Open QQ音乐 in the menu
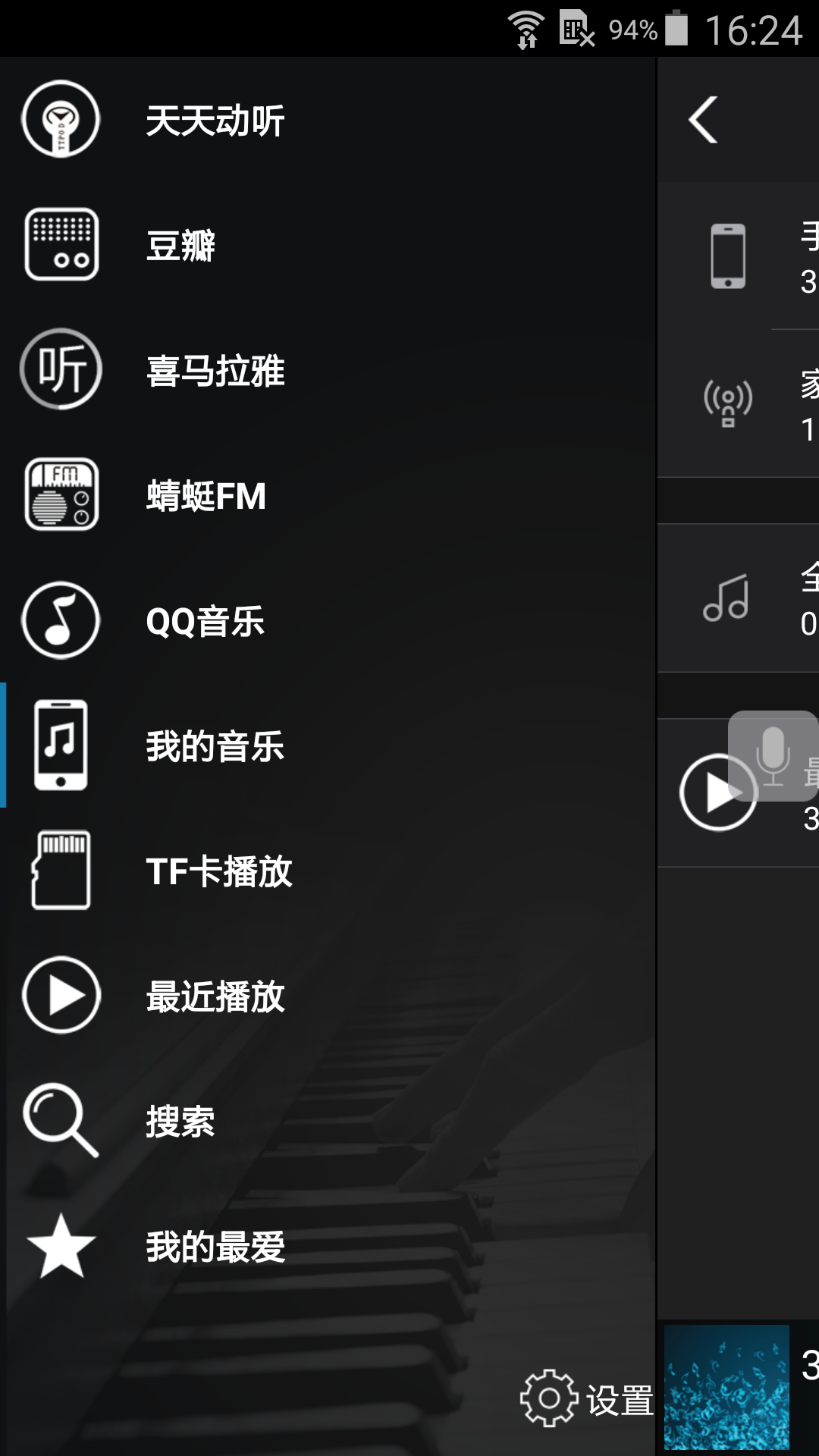Image resolution: width=819 pixels, height=1456 pixels. click(x=205, y=621)
